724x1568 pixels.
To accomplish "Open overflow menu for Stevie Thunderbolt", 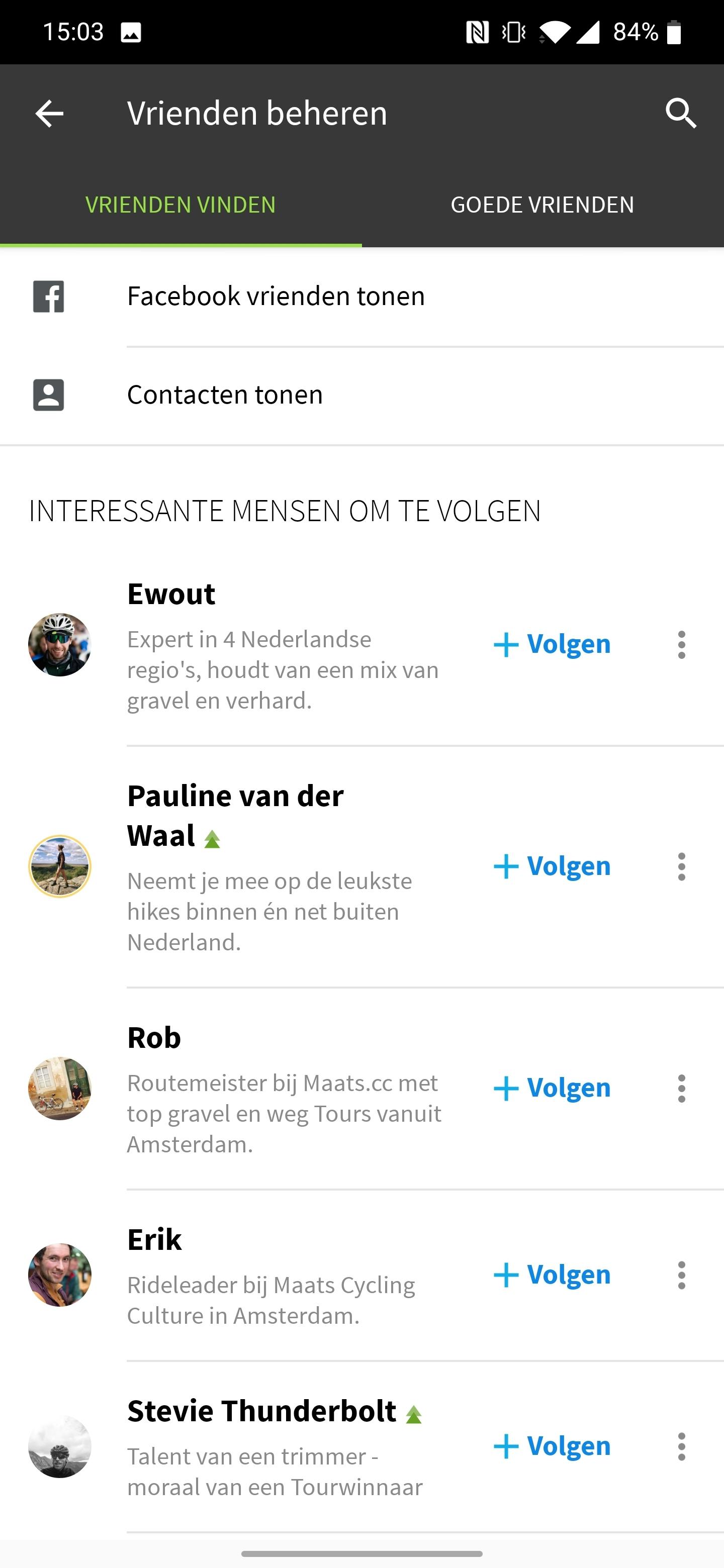I will (x=681, y=1446).
